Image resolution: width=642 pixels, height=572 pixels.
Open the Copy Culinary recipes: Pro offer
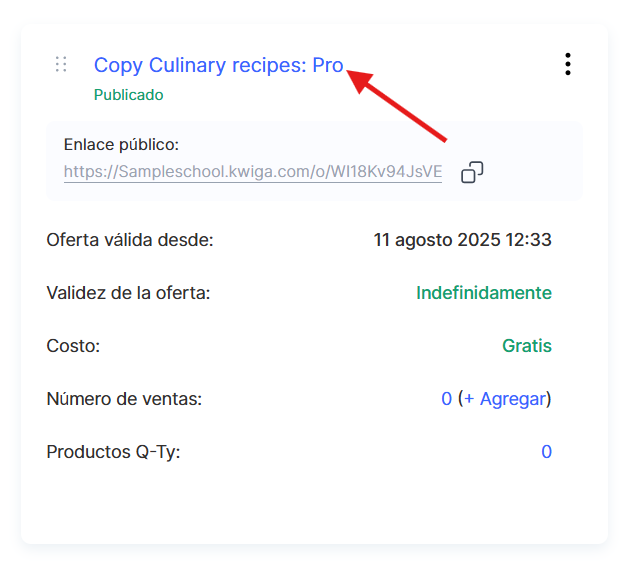point(218,65)
